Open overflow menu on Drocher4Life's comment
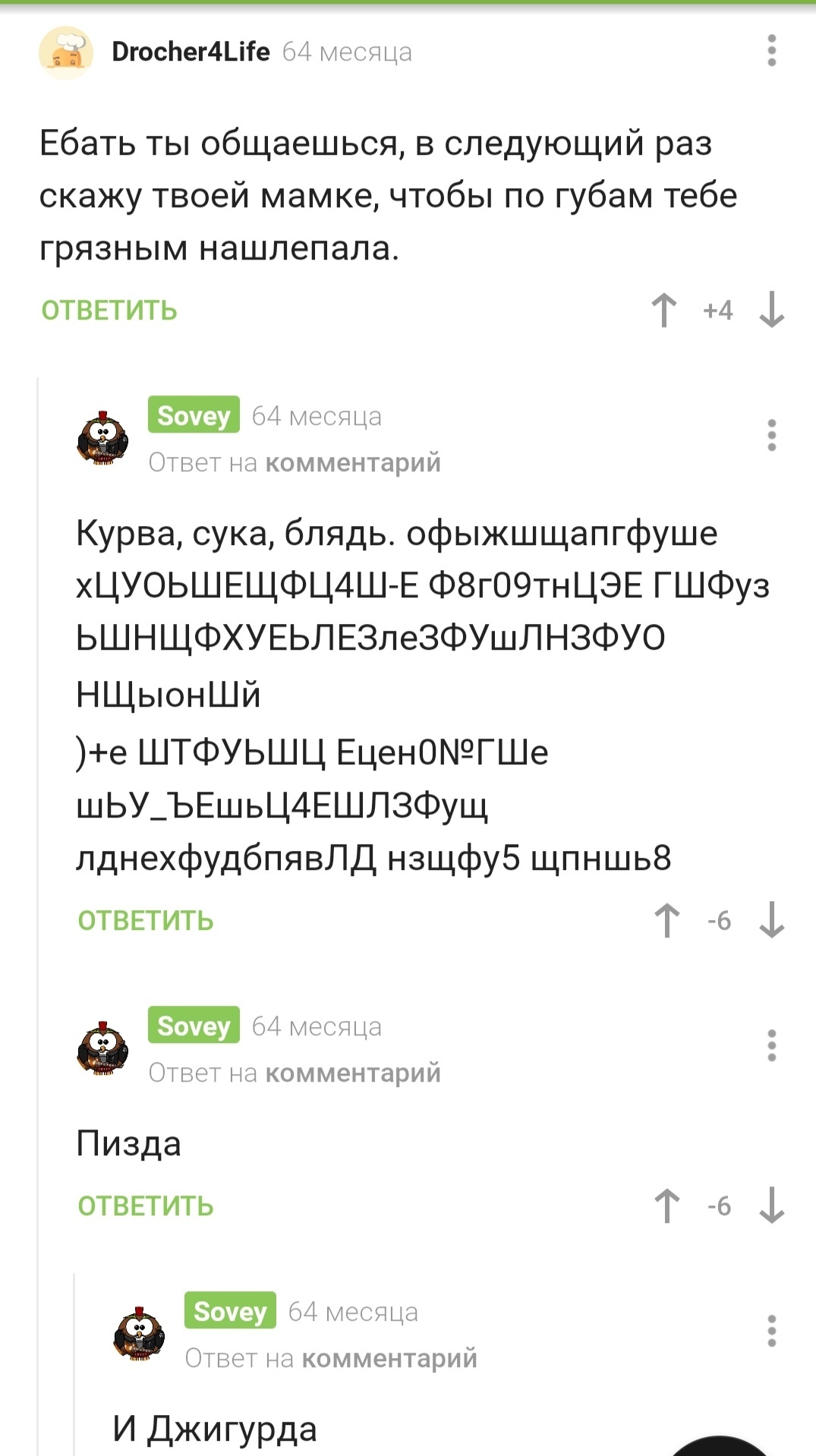 coord(771,51)
